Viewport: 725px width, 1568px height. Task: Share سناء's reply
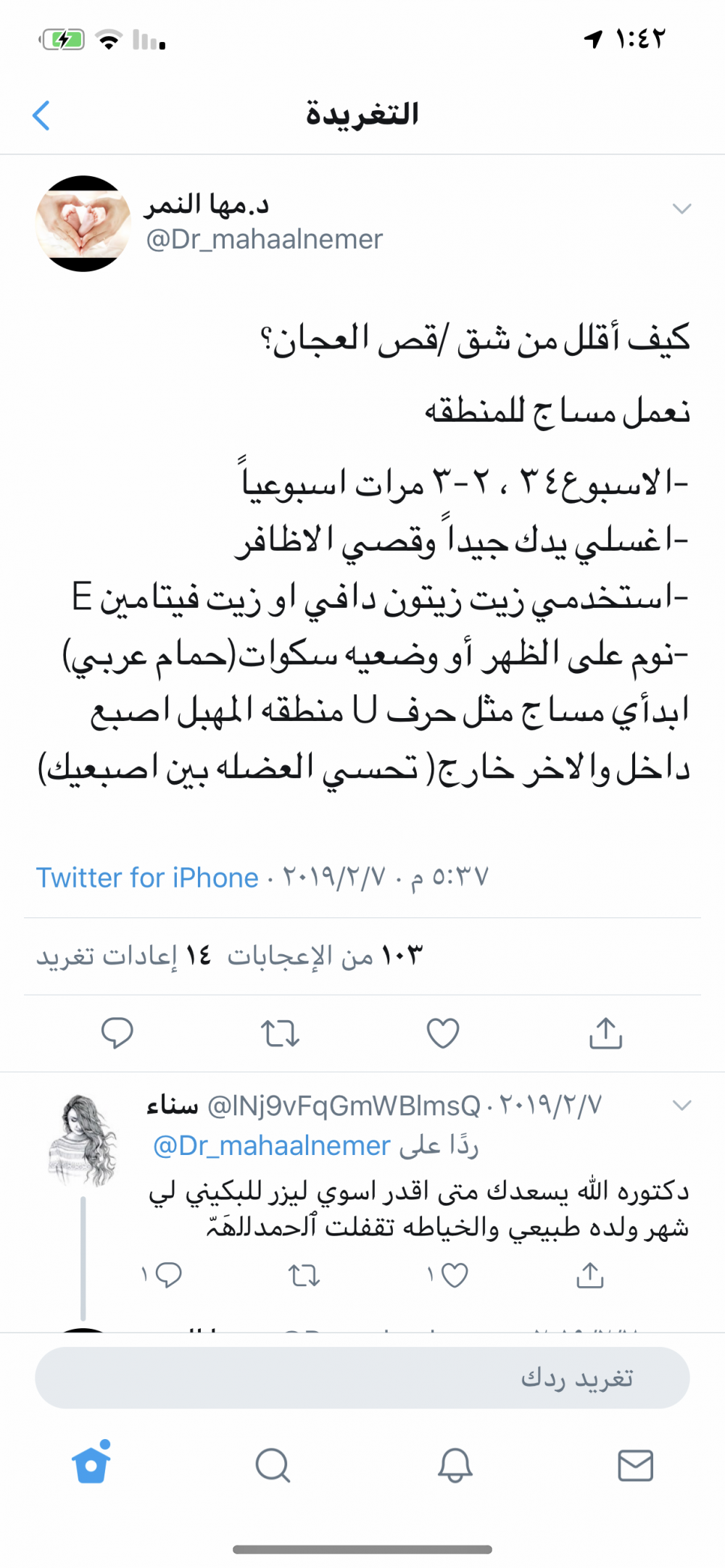tap(590, 1275)
